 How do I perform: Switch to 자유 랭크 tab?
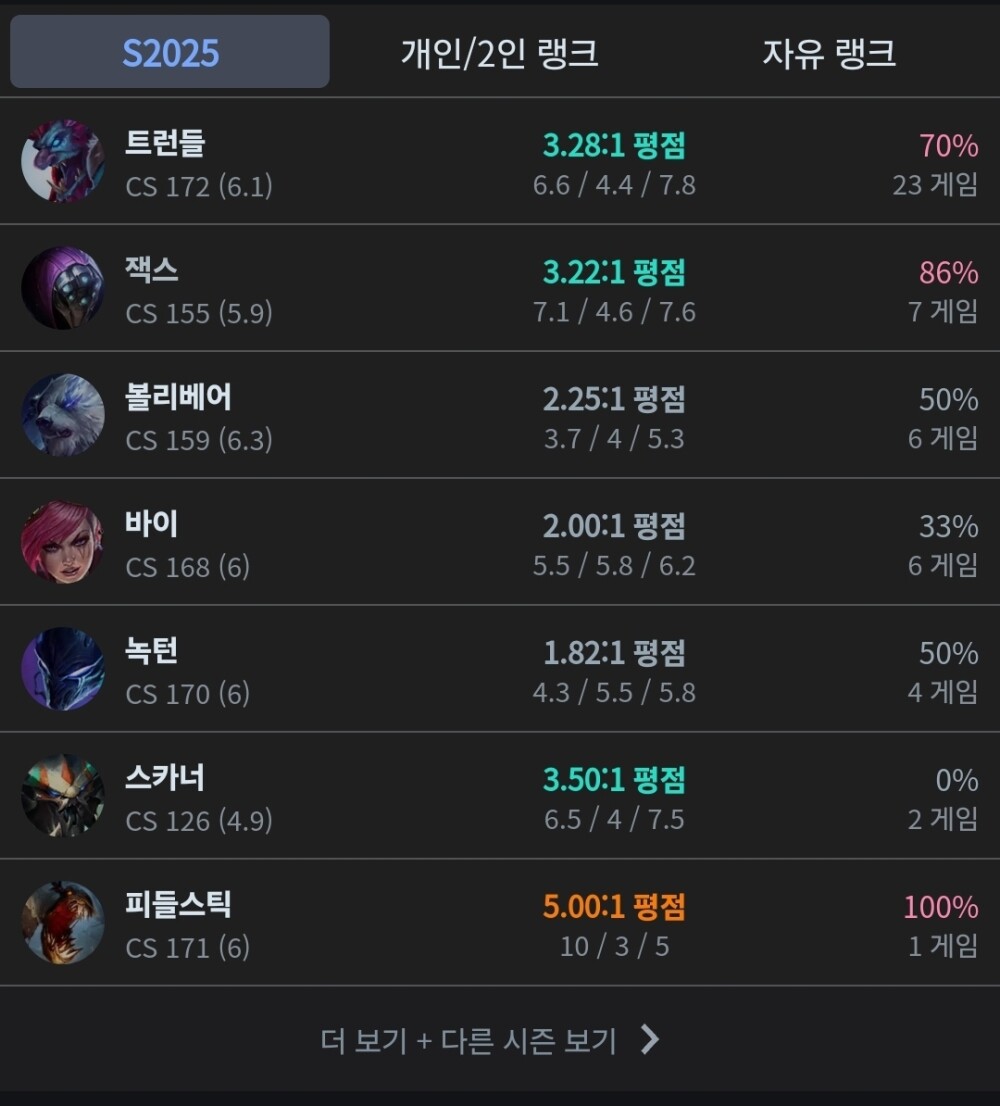[x=829, y=52]
